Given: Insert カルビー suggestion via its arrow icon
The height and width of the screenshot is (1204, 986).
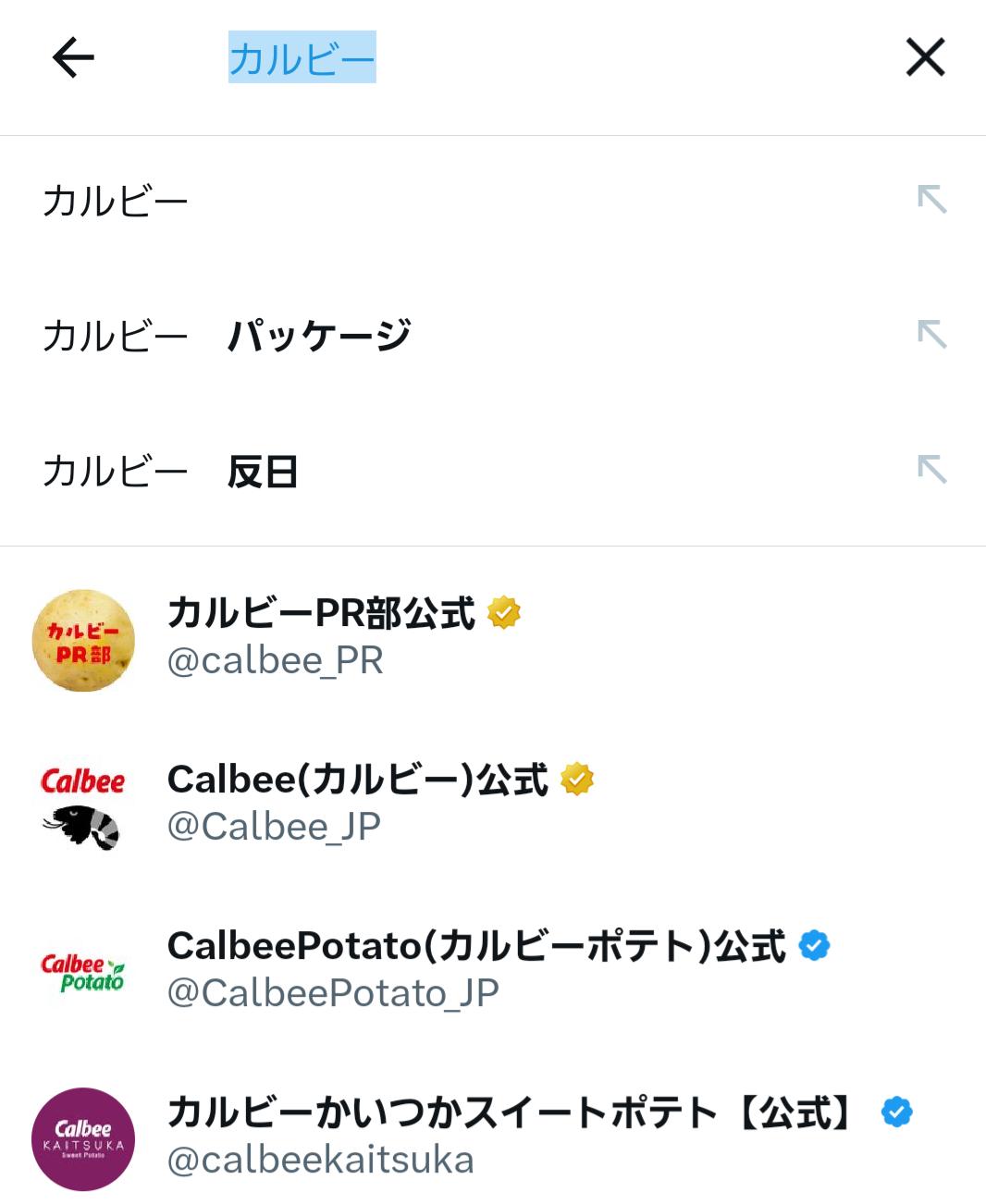Looking at the screenshot, I should (931, 200).
